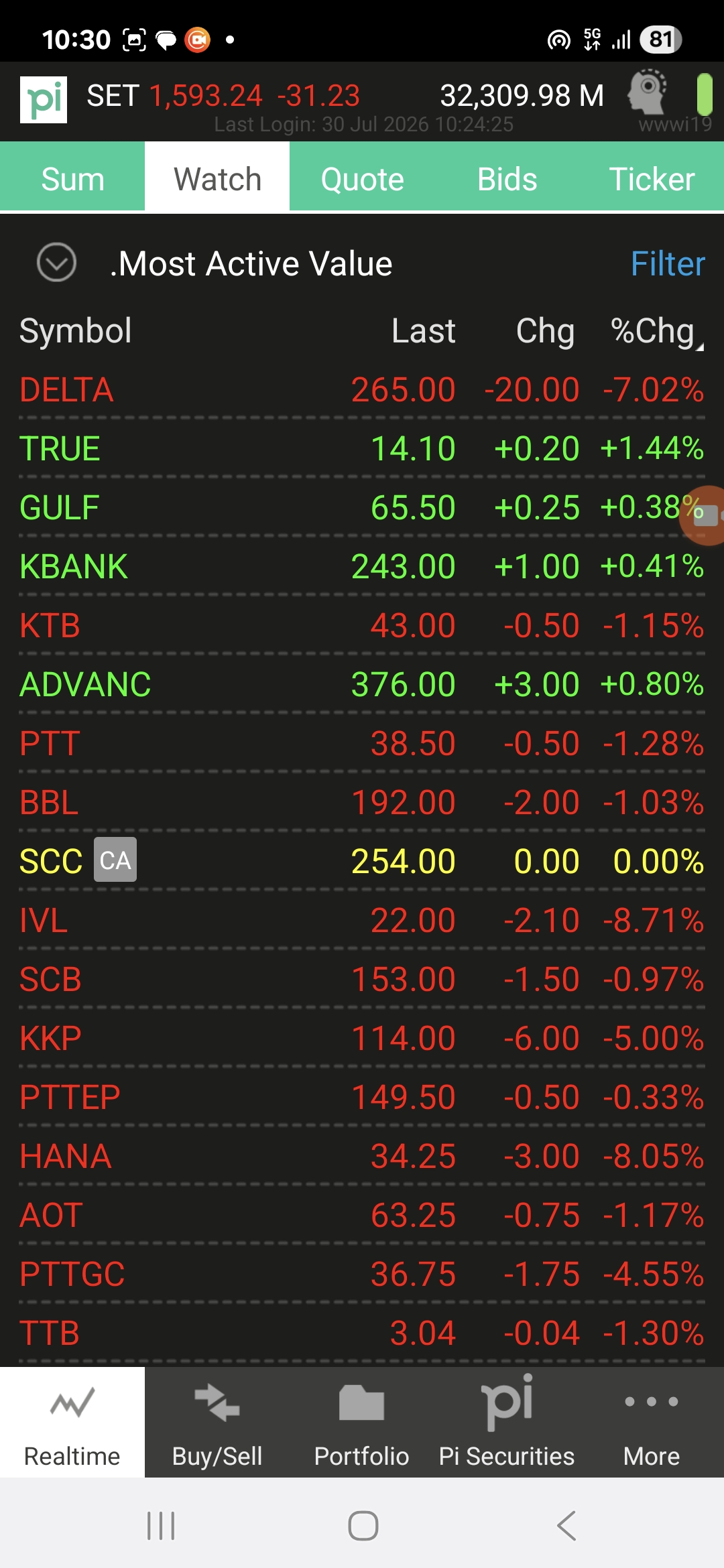This screenshot has width=724, height=1568.
Task: Expand the Most Active Value watchlist dropdown
Action: pos(57,263)
